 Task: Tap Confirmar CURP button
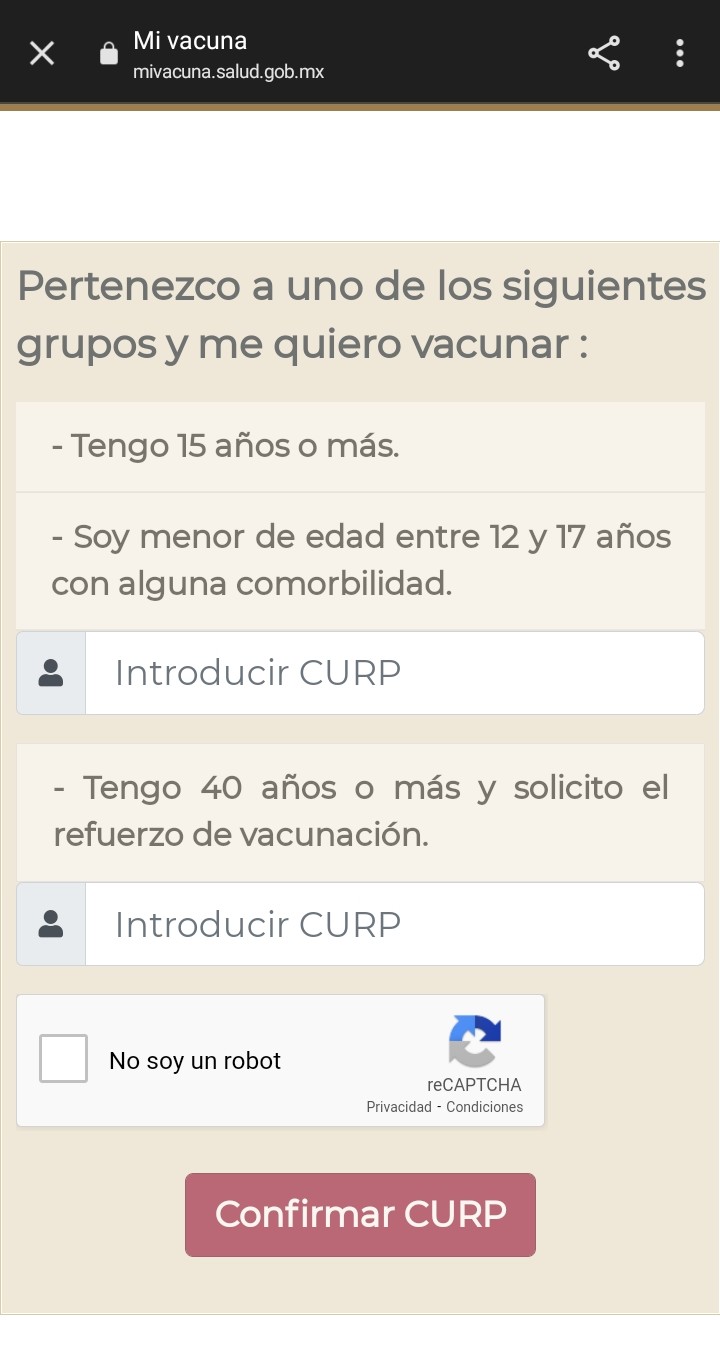pyautogui.click(x=360, y=1215)
